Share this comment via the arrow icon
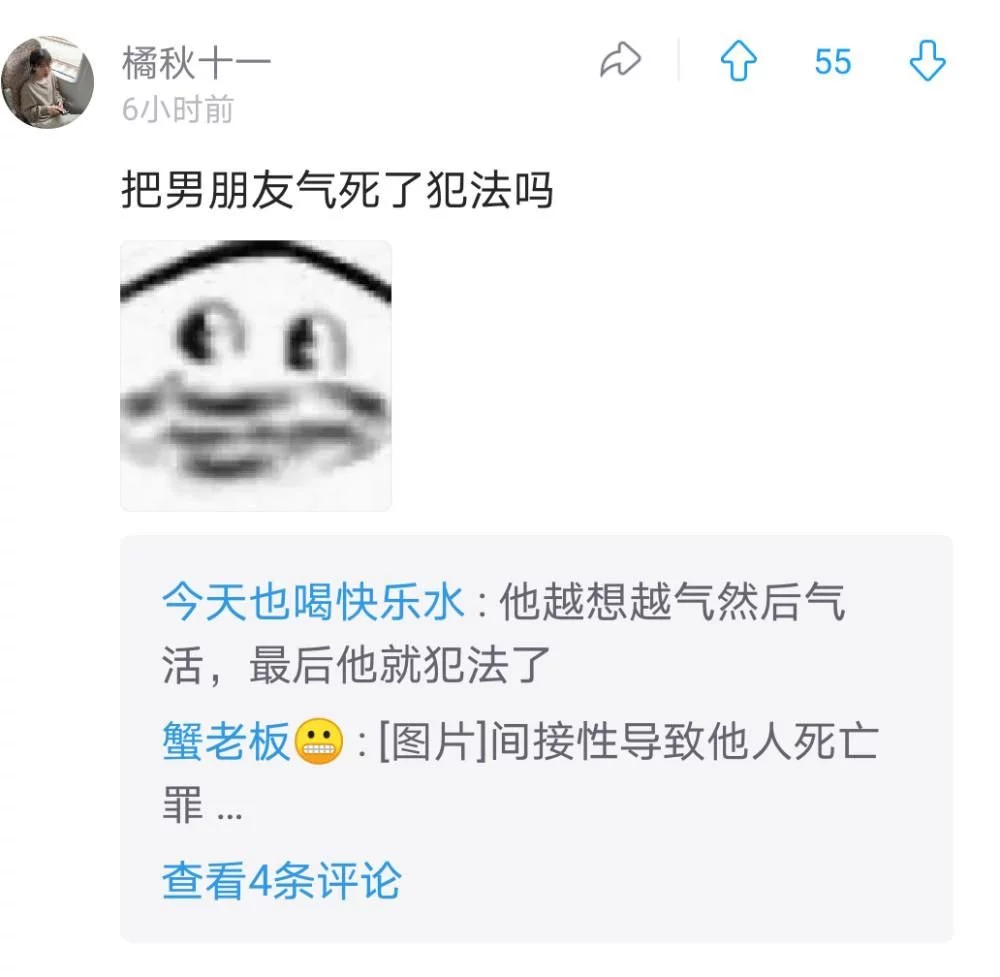 (620, 62)
